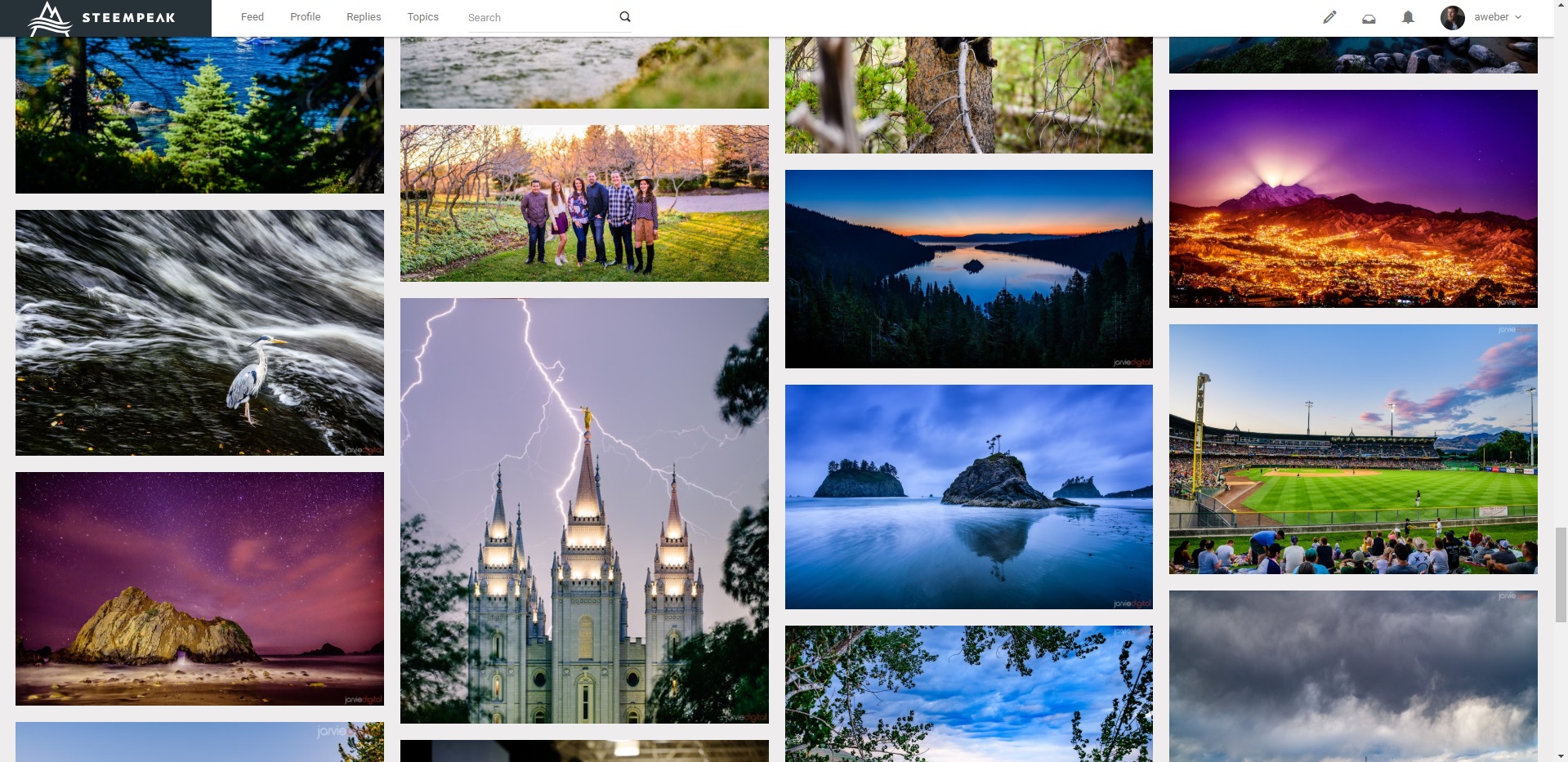Open the heron in rushing water photo
This screenshot has height=762, width=1568.
click(199, 332)
